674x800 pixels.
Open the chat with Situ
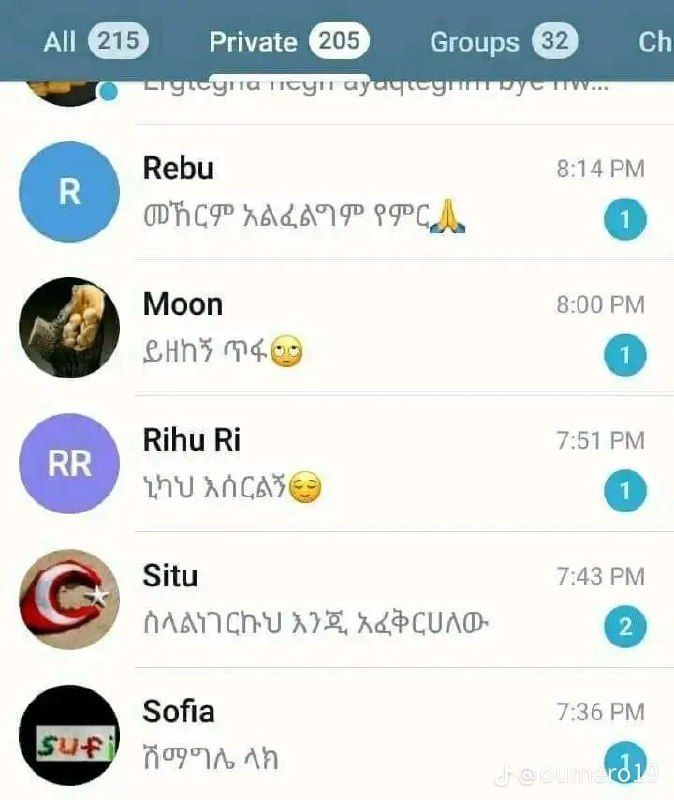coord(337,599)
